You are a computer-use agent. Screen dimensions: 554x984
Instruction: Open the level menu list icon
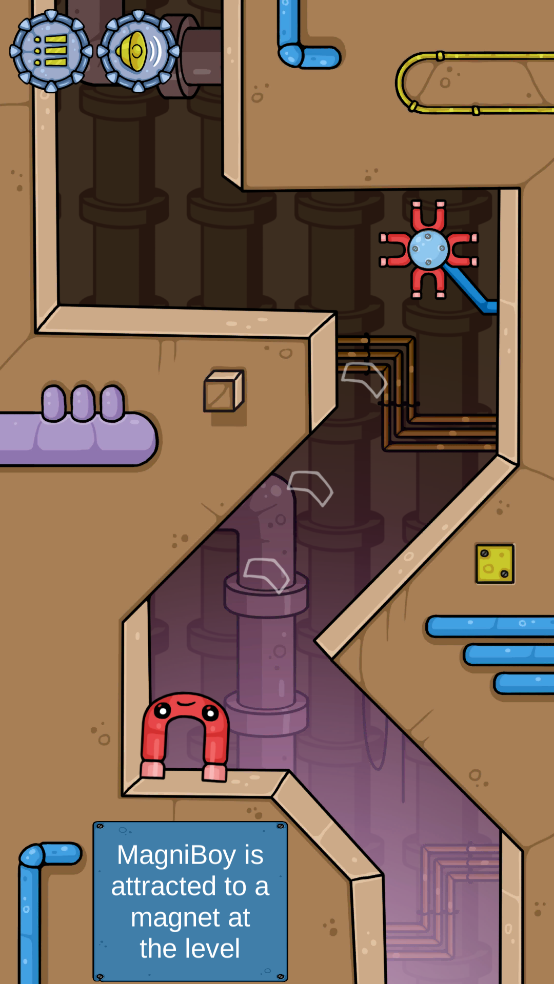tap(51, 51)
